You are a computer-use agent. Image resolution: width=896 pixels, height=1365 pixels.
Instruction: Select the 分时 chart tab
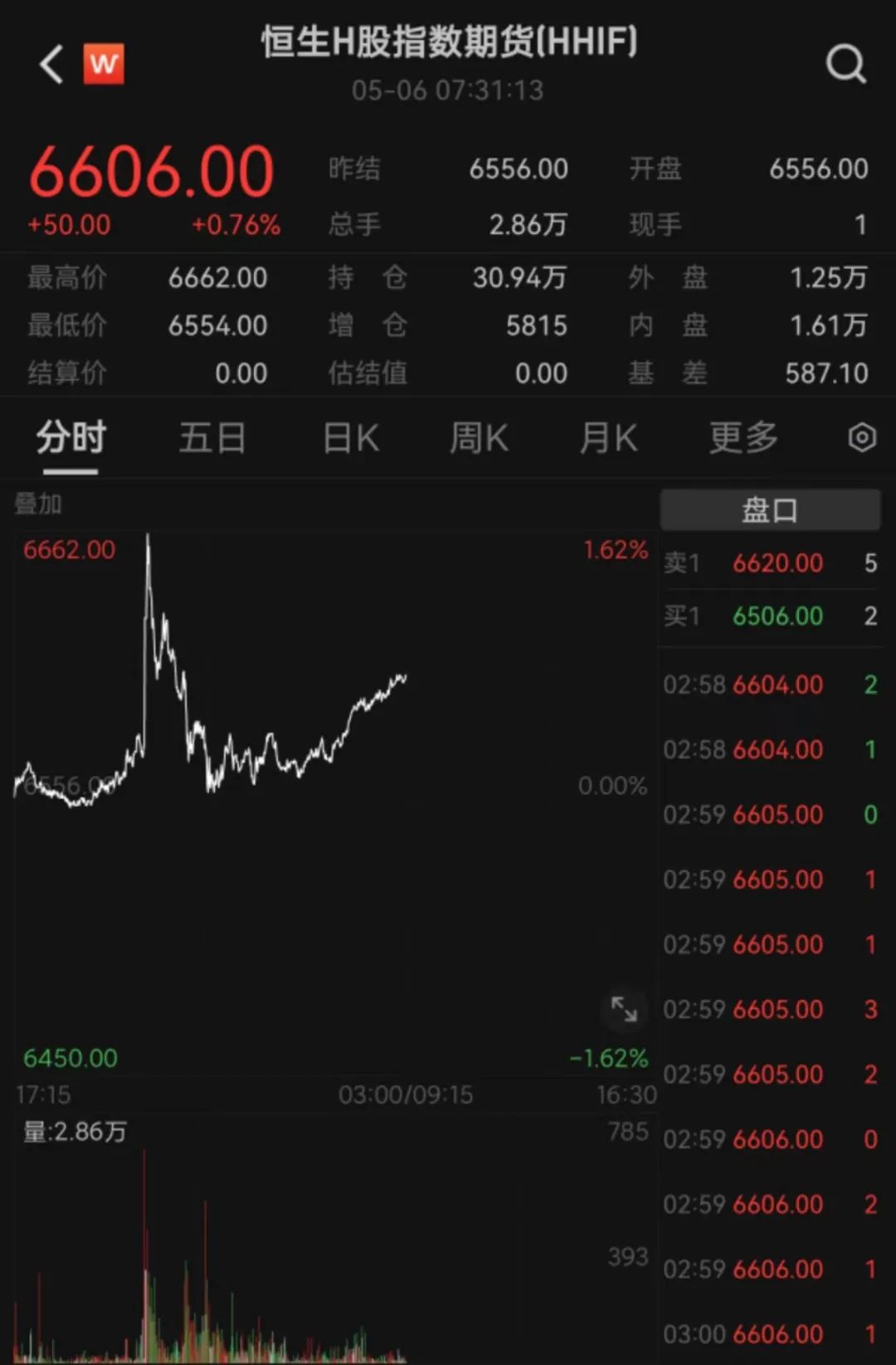(71, 437)
